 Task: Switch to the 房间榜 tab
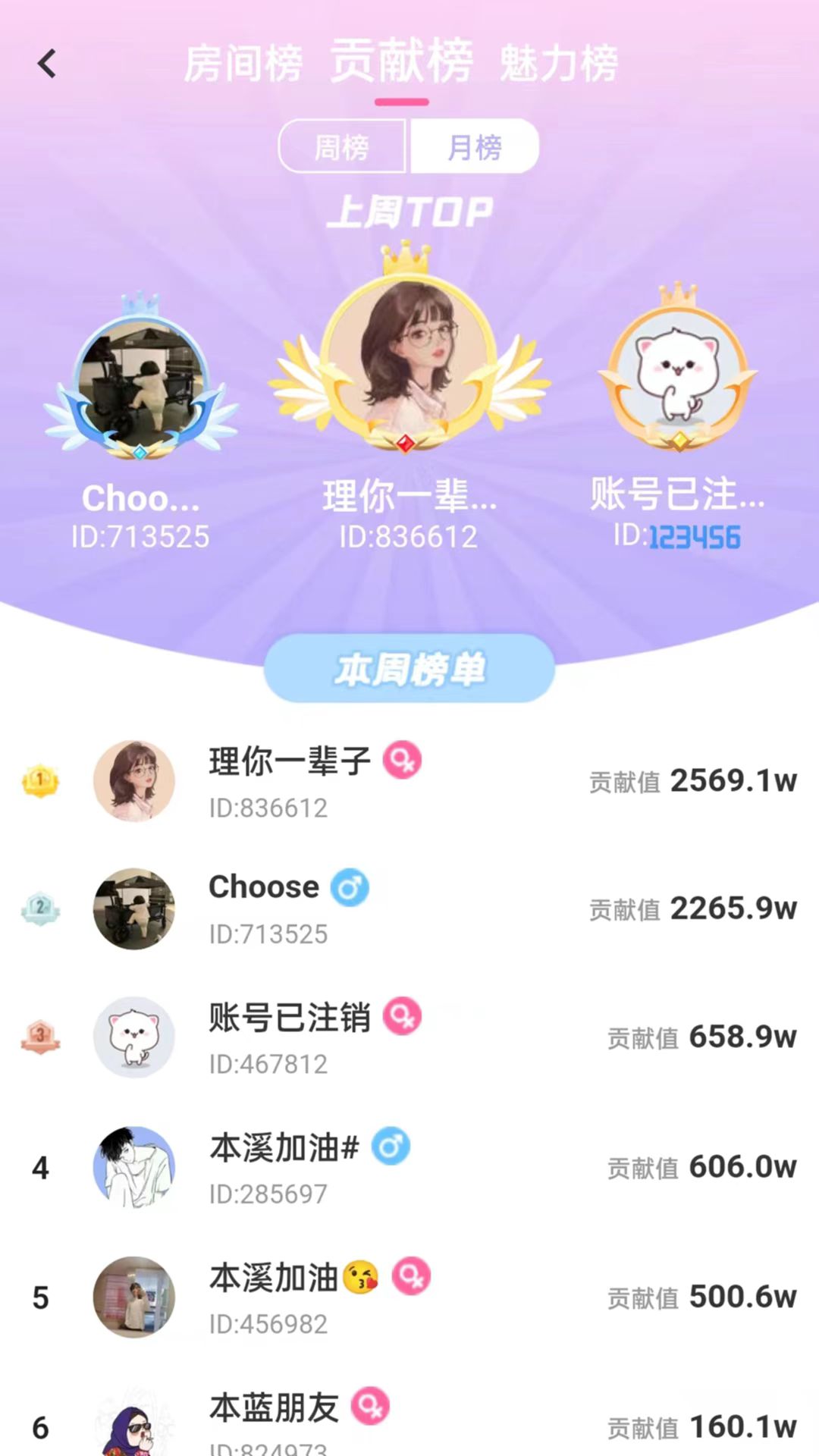click(x=244, y=65)
